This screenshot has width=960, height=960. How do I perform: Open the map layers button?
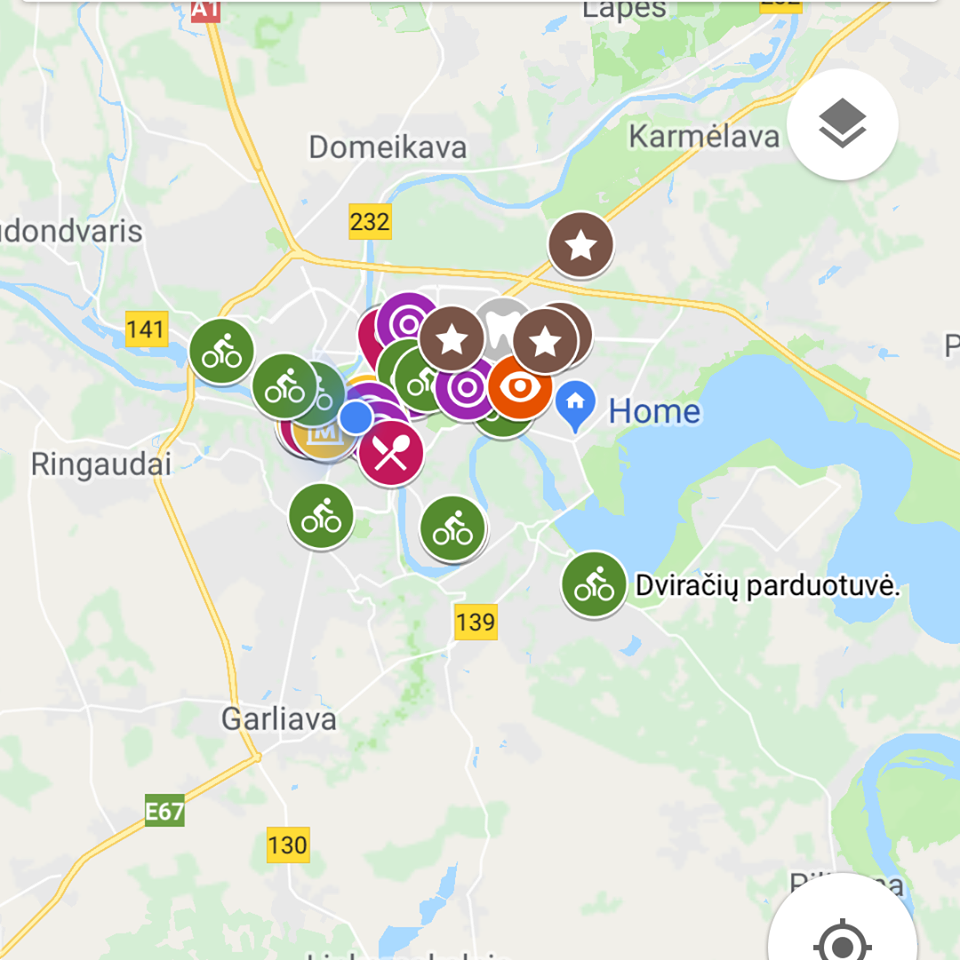click(842, 124)
